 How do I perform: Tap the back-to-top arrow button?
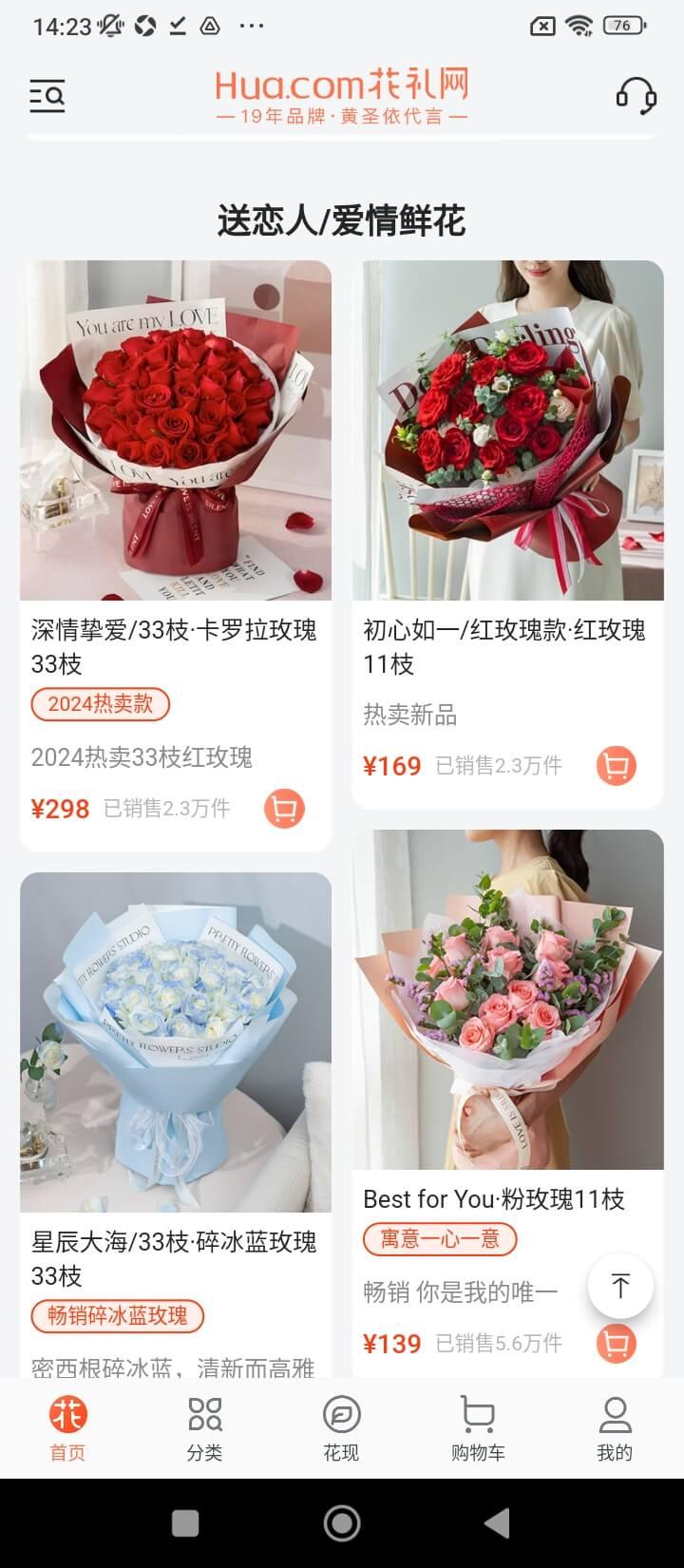pyautogui.click(x=620, y=1285)
